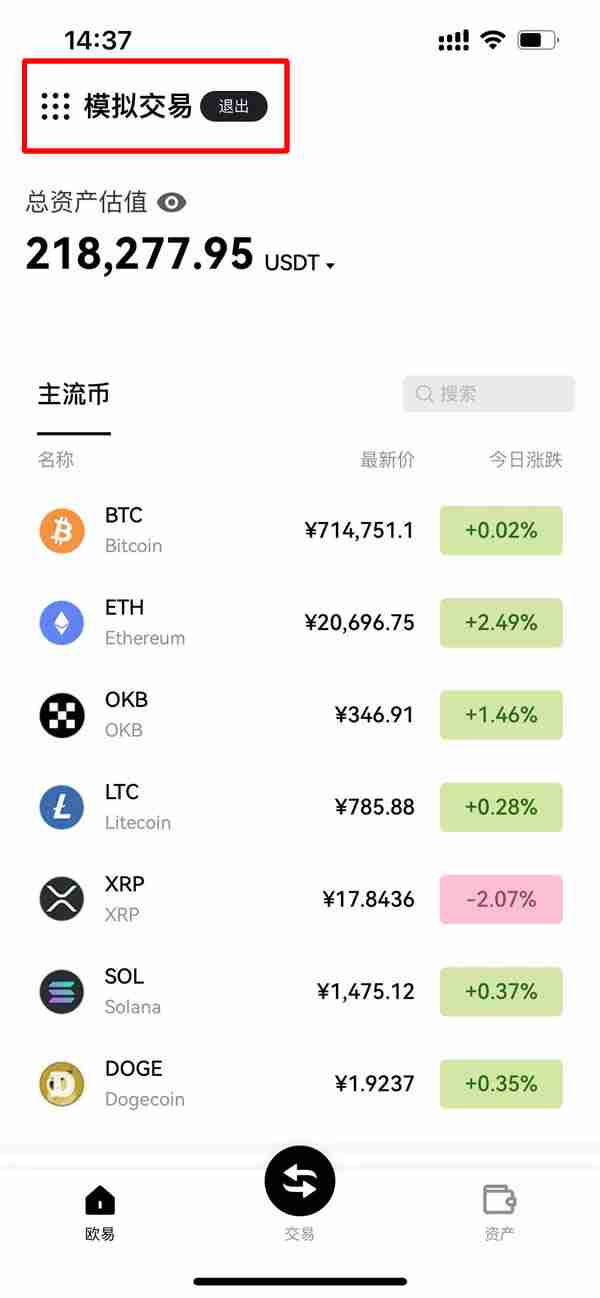Switch to the 欧易 home tab
The width and height of the screenshot is (600, 1298).
(x=100, y=1212)
